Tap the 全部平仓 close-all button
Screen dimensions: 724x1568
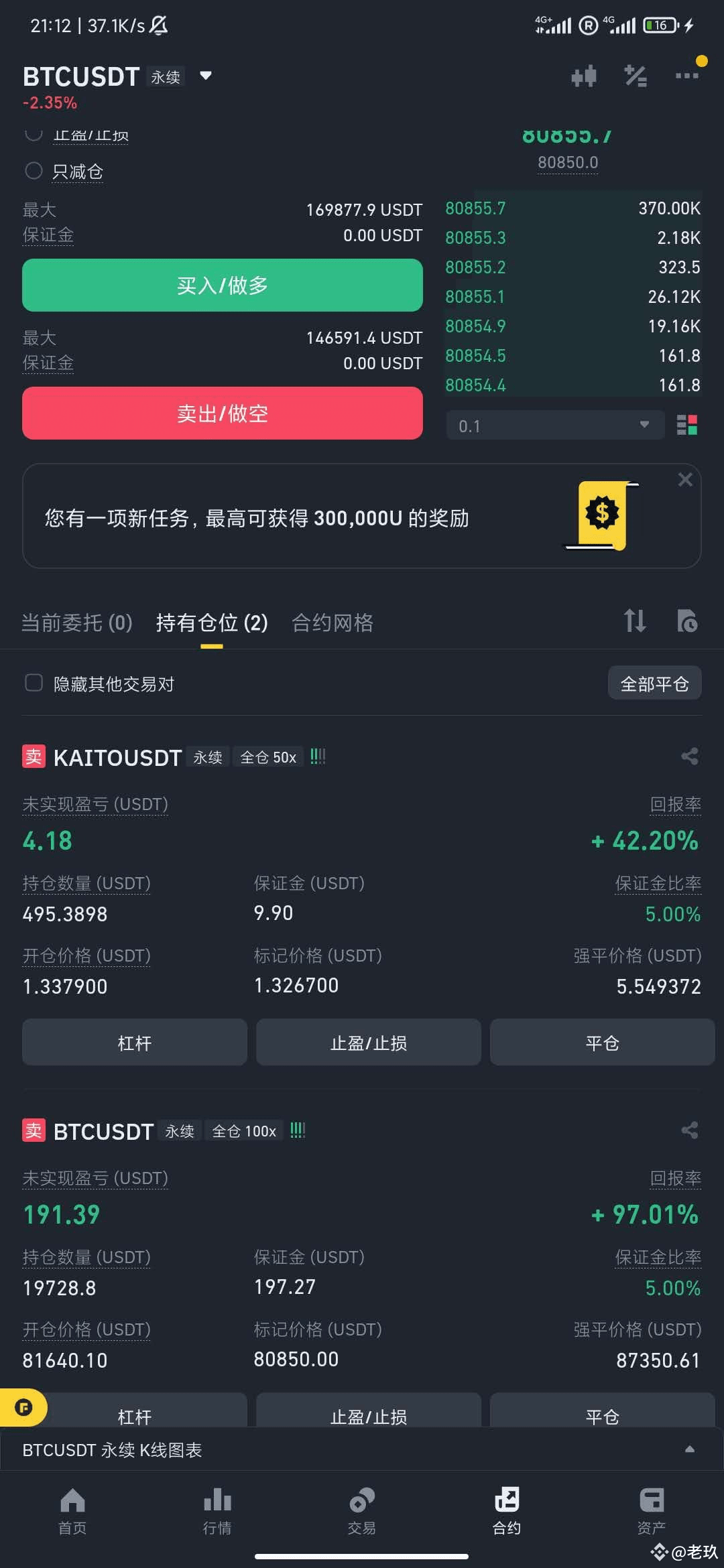click(x=654, y=683)
